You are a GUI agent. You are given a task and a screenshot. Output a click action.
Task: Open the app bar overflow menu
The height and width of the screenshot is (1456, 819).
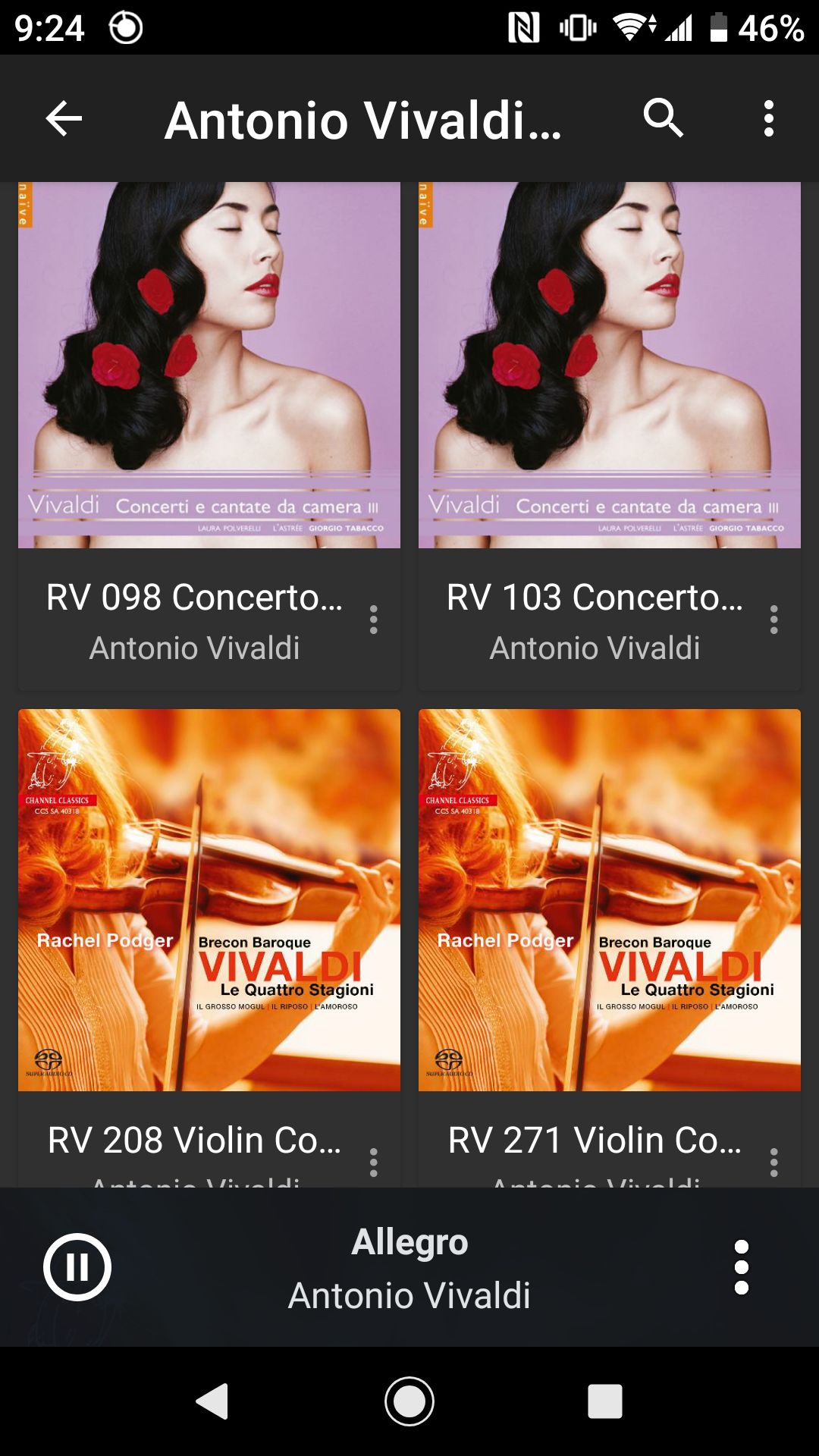768,119
